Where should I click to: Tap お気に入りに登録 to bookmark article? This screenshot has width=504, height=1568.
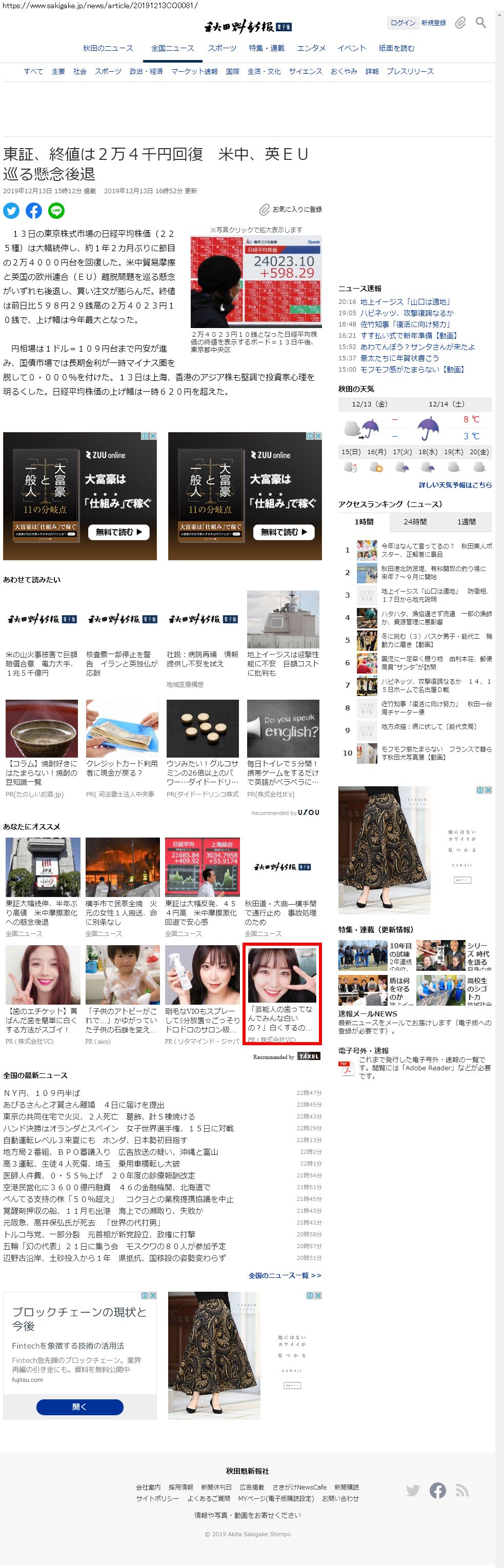click(291, 209)
